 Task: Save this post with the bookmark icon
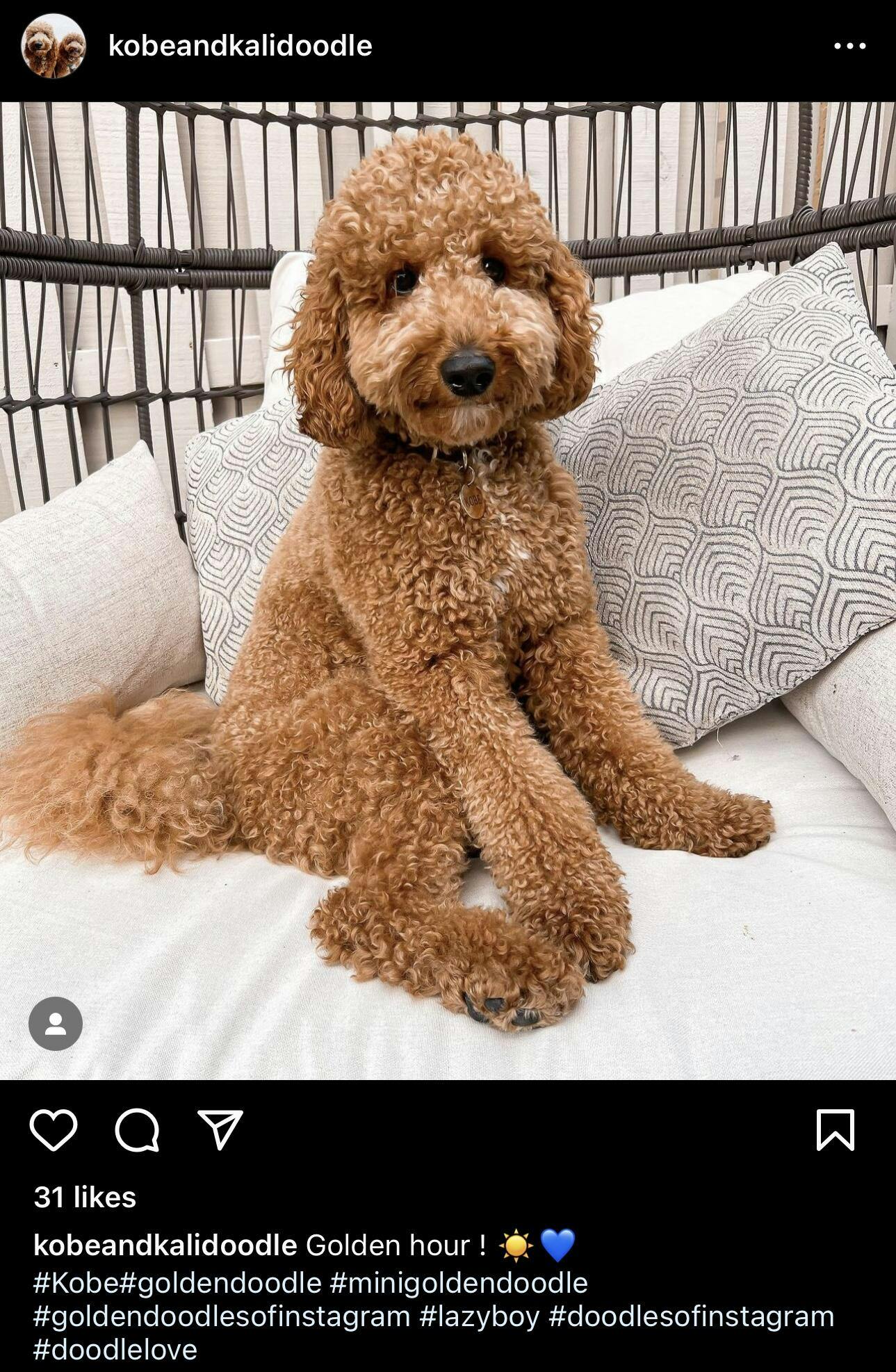835,1129
